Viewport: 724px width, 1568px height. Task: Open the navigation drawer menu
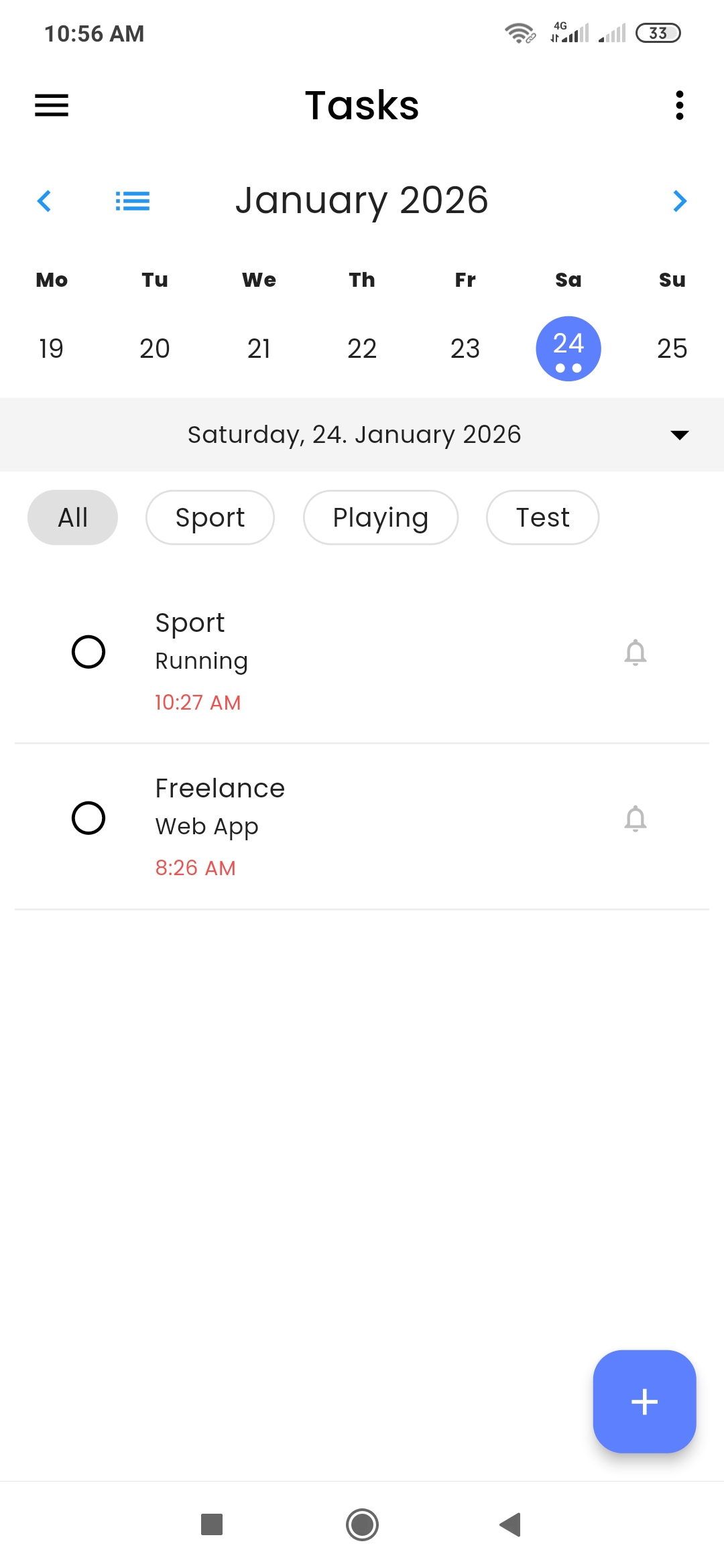tap(50, 105)
